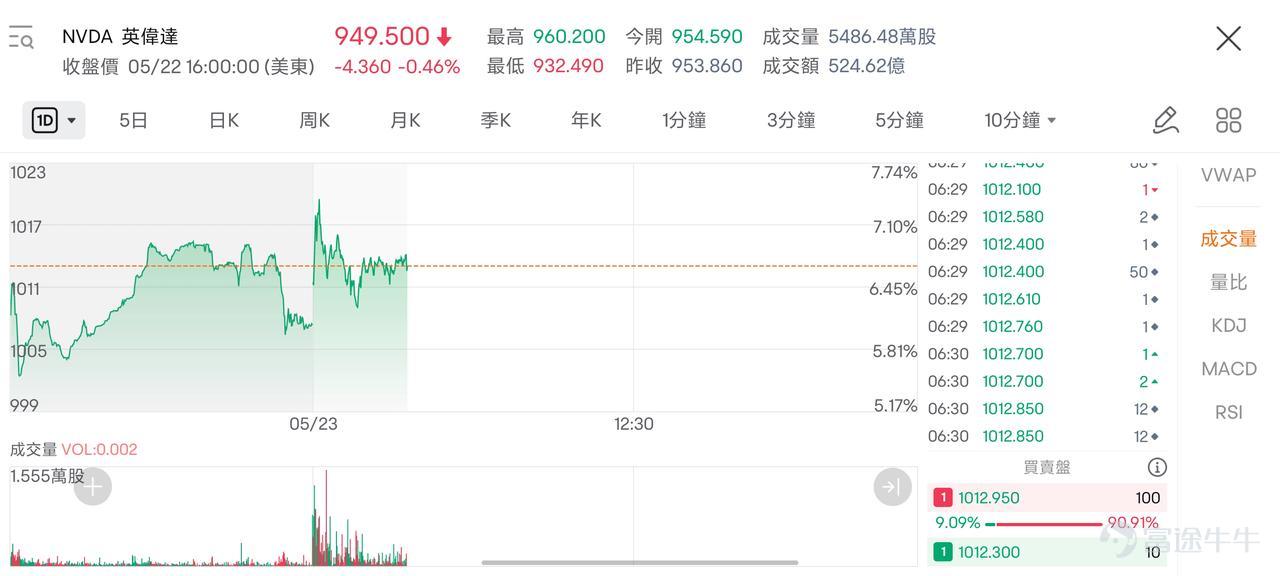Image resolution: width=1280 pixels, height=576 pixels.
Task: Show the MACD indicator
Action: tap(1228, 369)
